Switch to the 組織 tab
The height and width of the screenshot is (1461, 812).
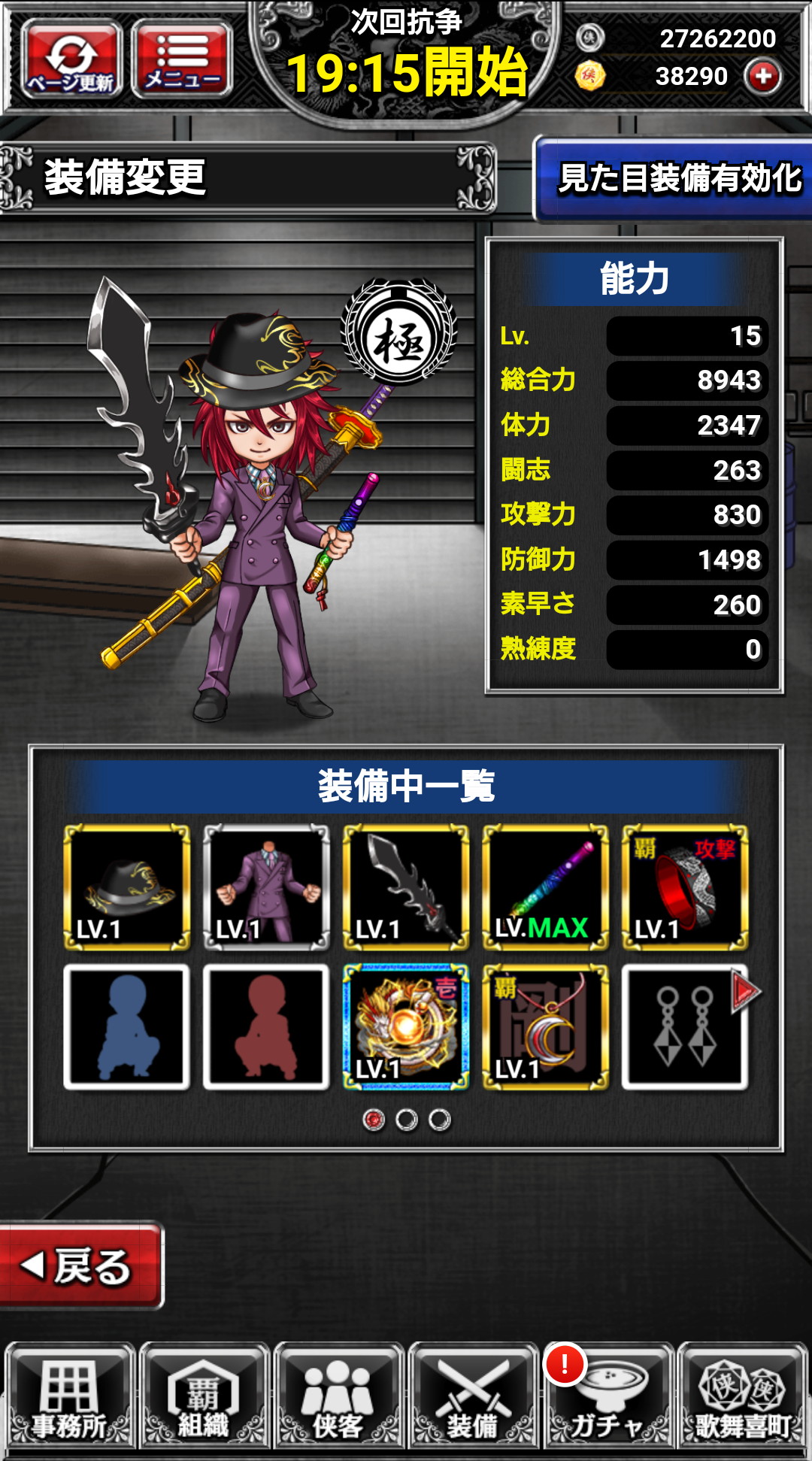pyautogui.click(x=204, y=1397)
